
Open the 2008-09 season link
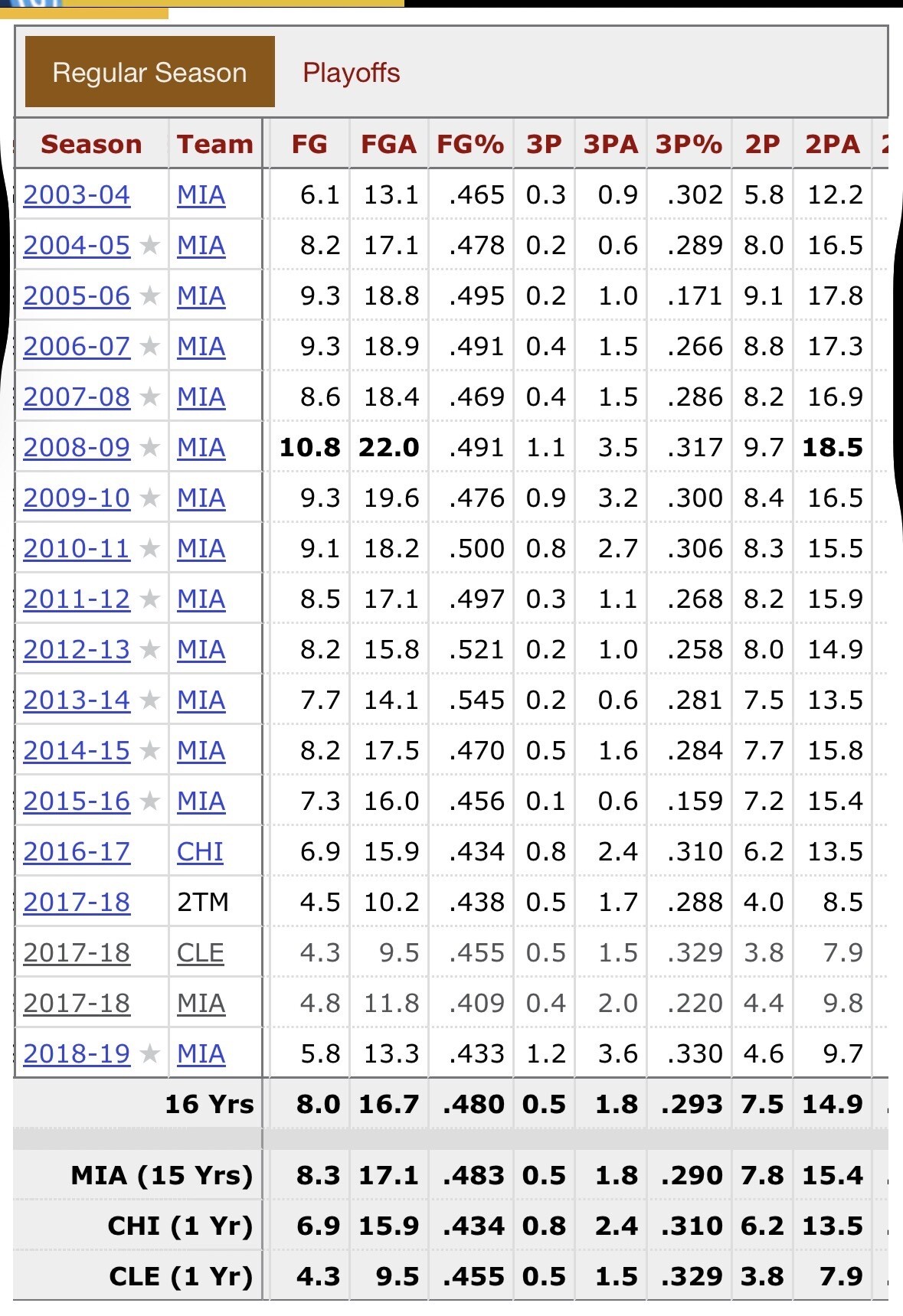point(77,447)
